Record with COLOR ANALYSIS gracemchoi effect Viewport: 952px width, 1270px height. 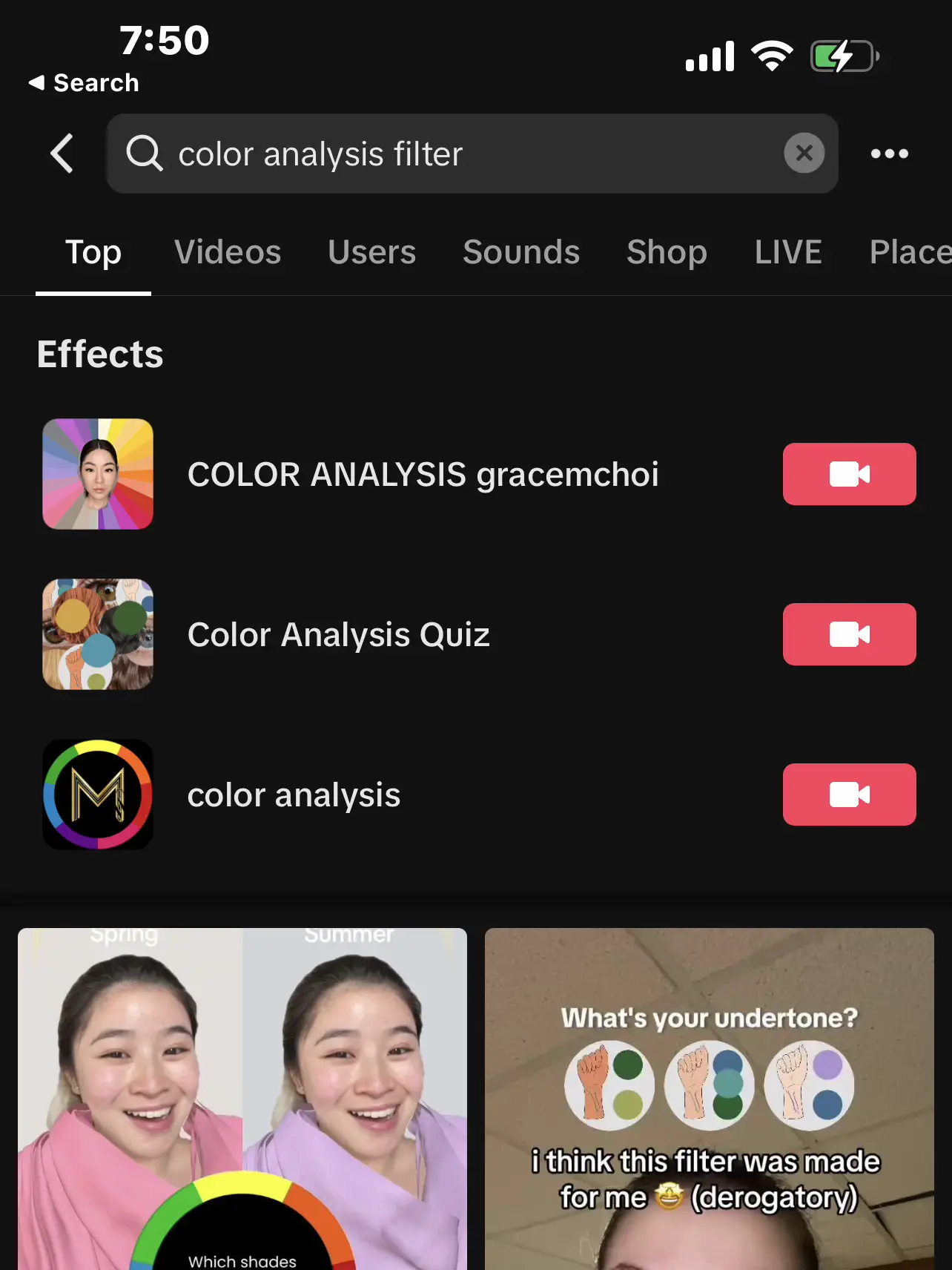click(849, 474)
